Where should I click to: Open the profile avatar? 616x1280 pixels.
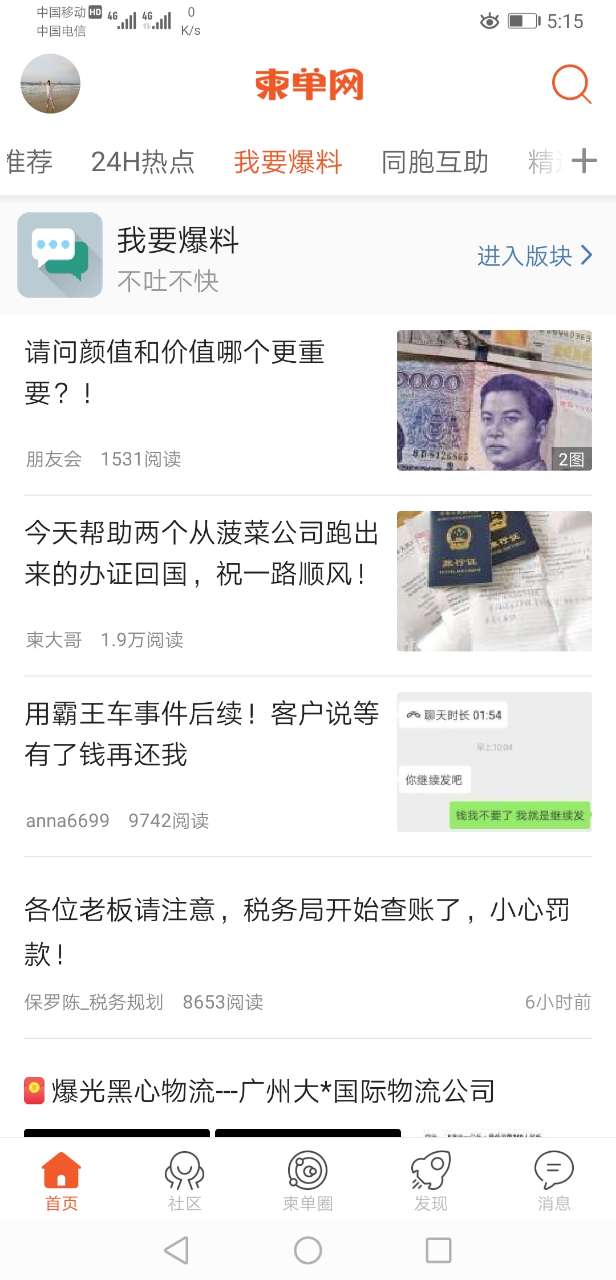point(50,84)
